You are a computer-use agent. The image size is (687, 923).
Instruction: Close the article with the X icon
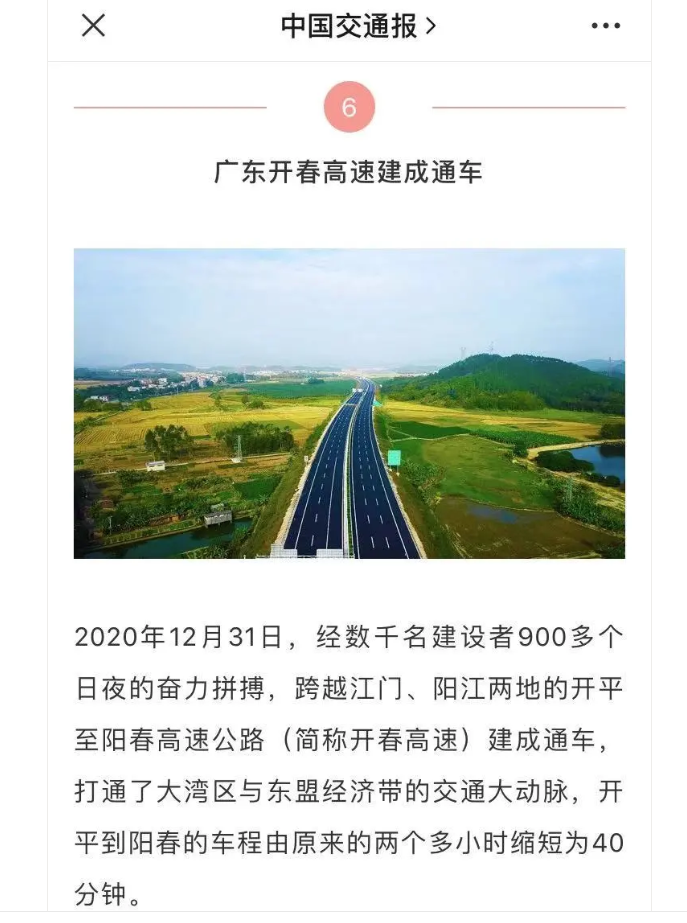[x=93, y=26]
